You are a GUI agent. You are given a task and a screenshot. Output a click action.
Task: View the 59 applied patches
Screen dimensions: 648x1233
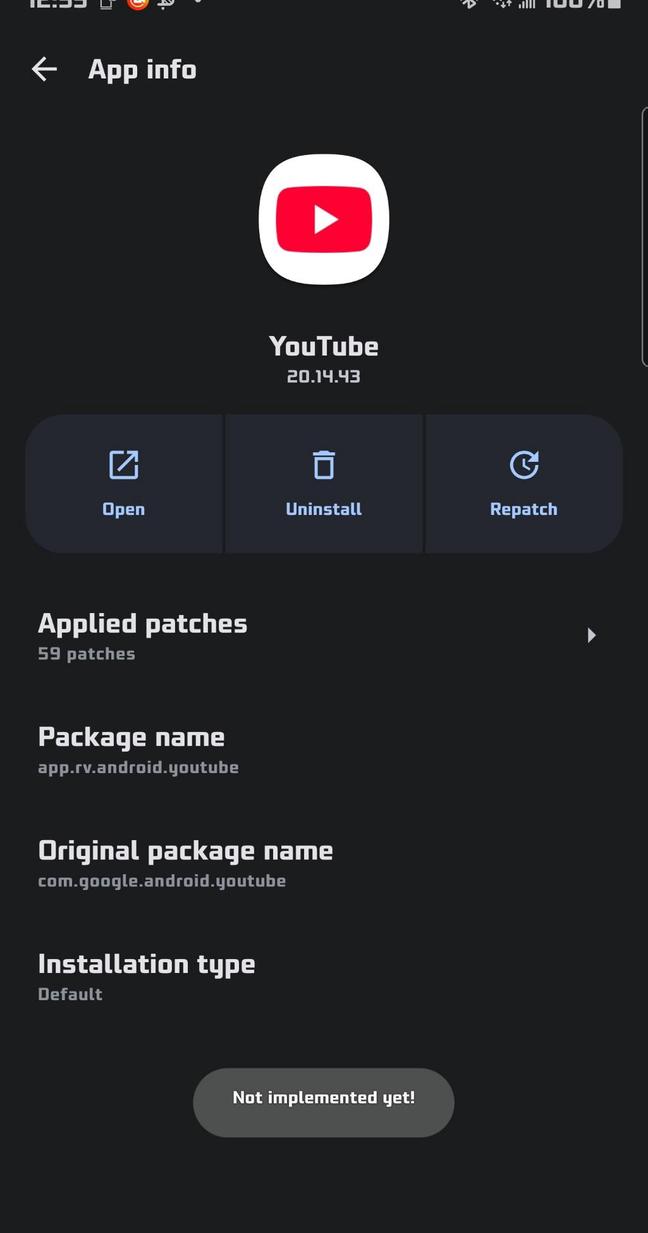[320, 636]
